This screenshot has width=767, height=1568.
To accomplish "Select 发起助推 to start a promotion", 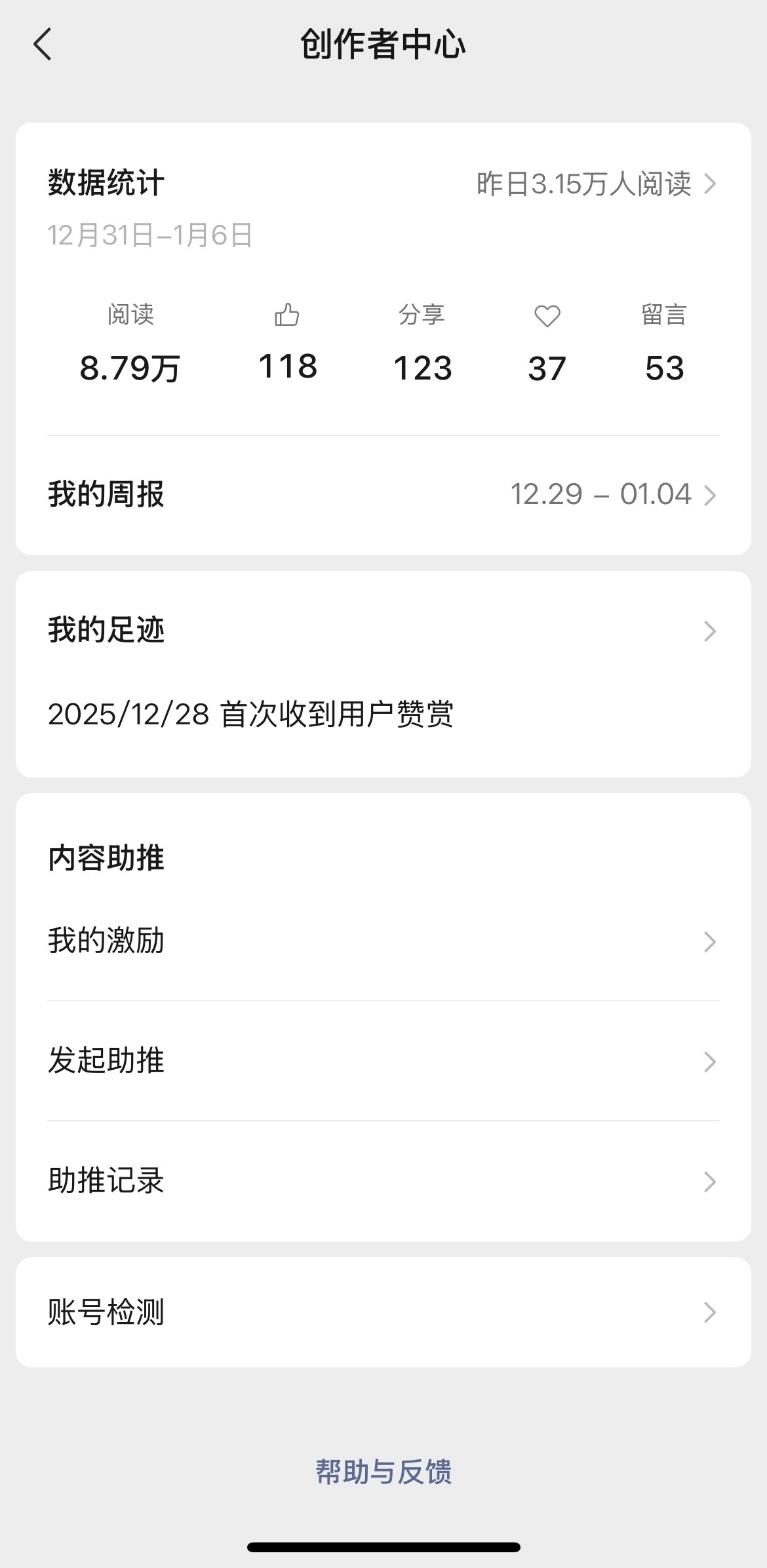I will click(x=383, y=1061).
